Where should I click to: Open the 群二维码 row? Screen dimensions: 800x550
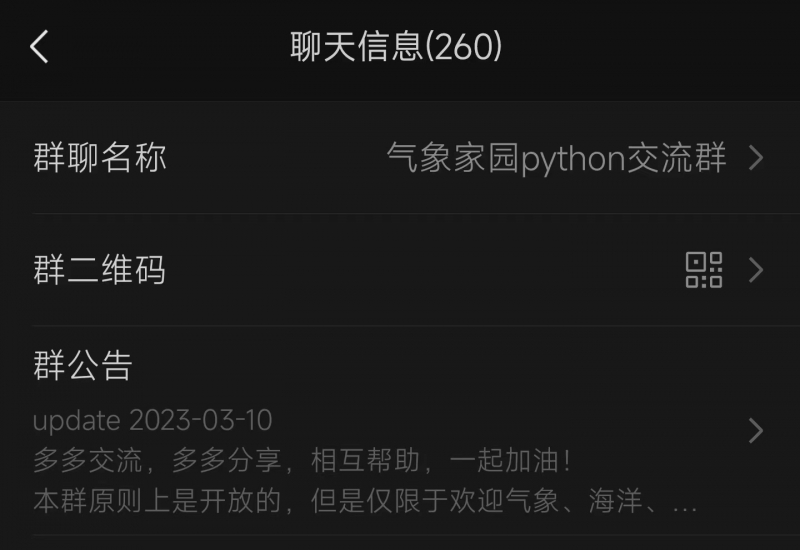(x=400, y=270)
